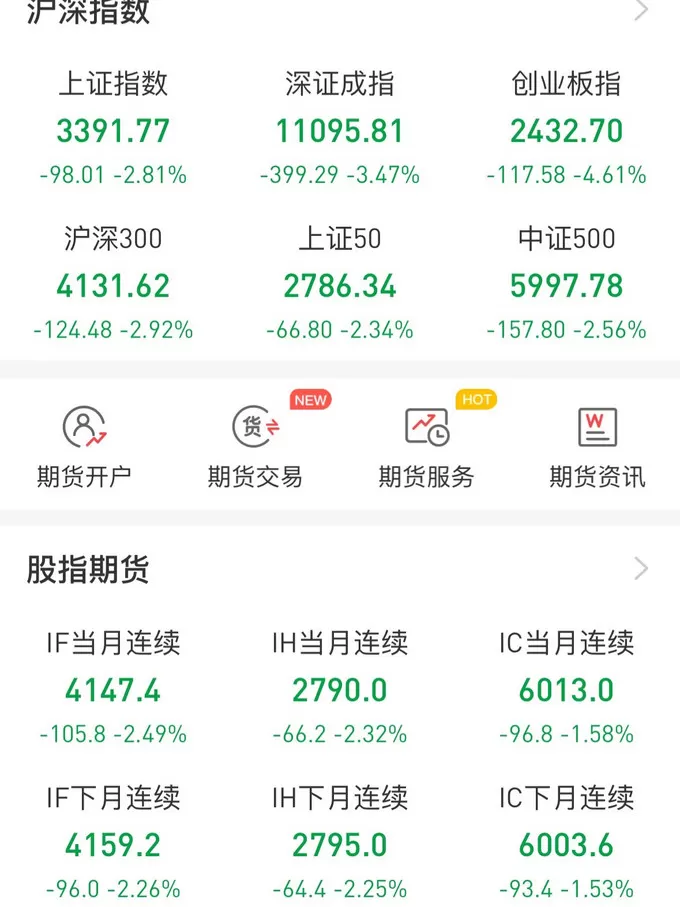The image size is (680, 907).
Task: View 中证500 index quote
Action: (x=566, y=285)
